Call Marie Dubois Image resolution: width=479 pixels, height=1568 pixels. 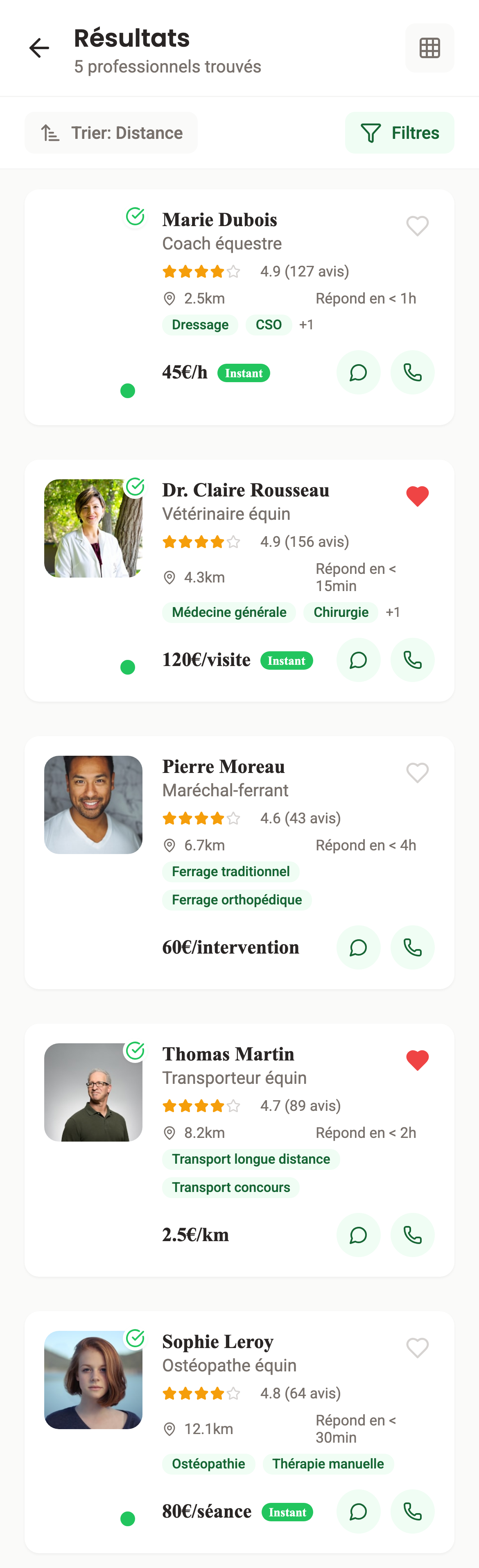pos(412,372)
